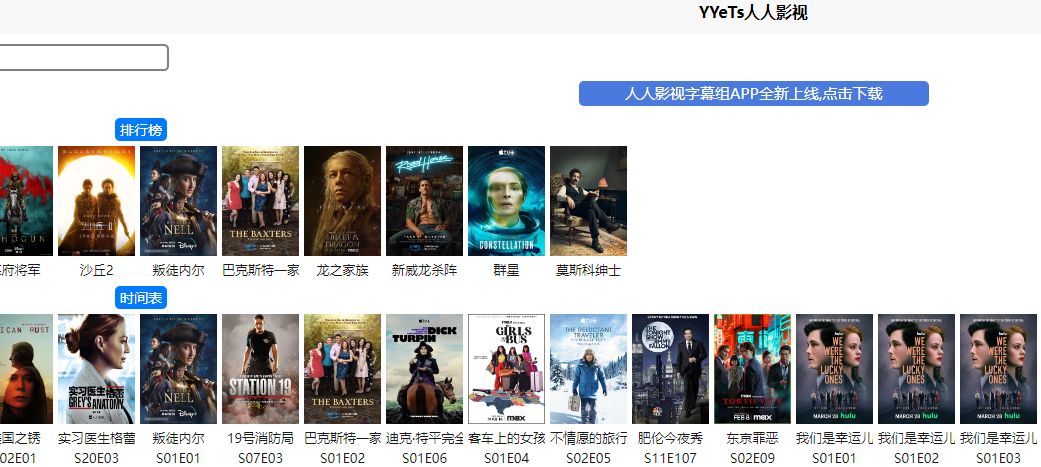The height and width of the screenshot is (467, 1041).
Task: Open 19号消防局 S07E03
Action: pos(260,369)
